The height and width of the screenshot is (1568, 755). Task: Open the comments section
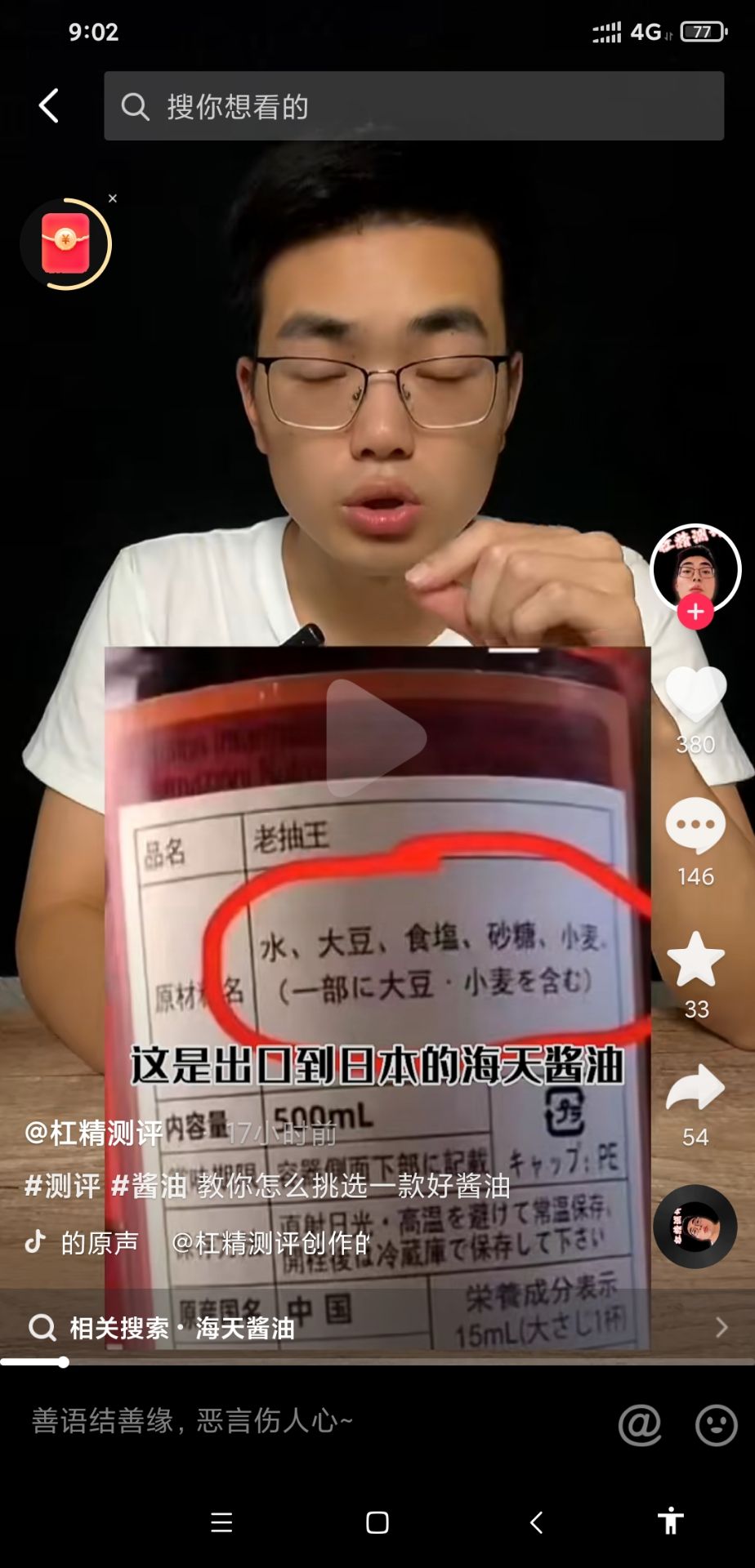point(695,826)
